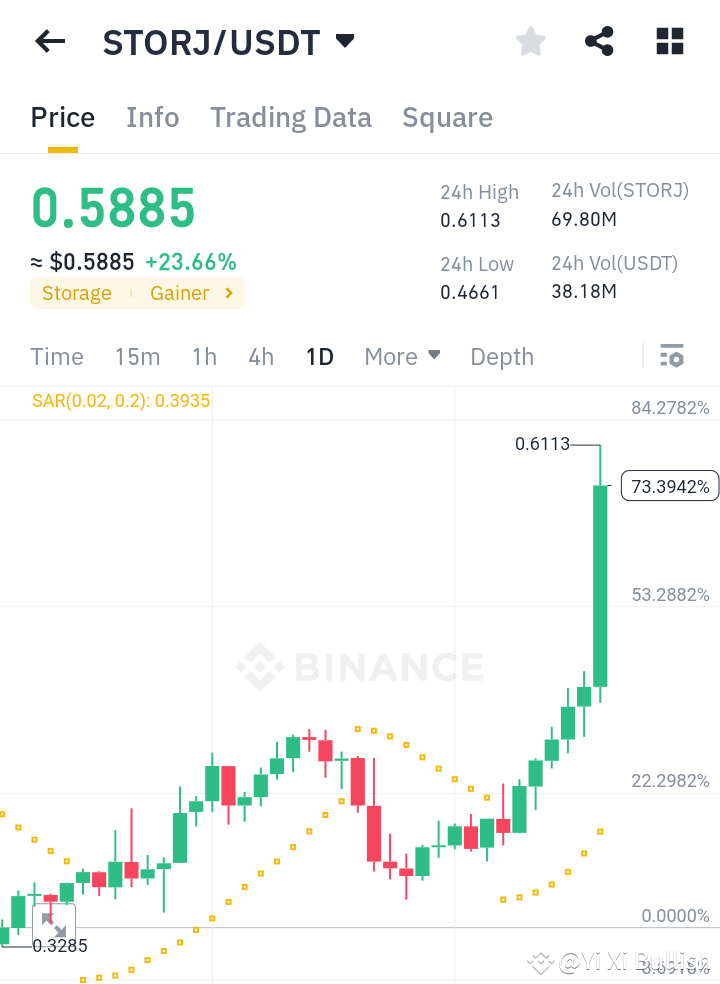The width and height of the screenshot is (720, 984).
Task: Open the chart indicator settings icon
Action: coord(672,356)
